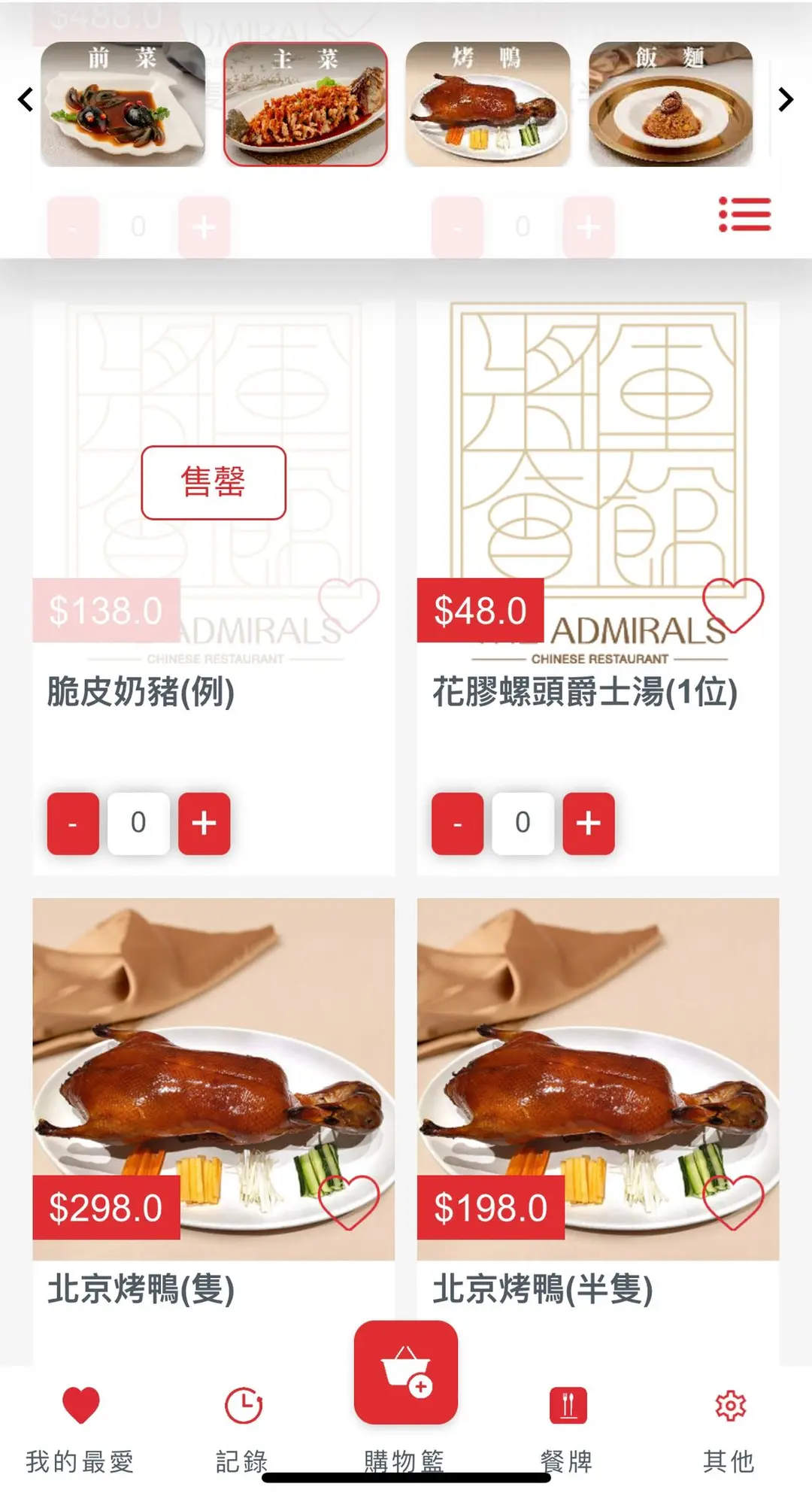812x1499 pixels.
Task: Select the 前菜 appetizer category
Action: (123, 104)
